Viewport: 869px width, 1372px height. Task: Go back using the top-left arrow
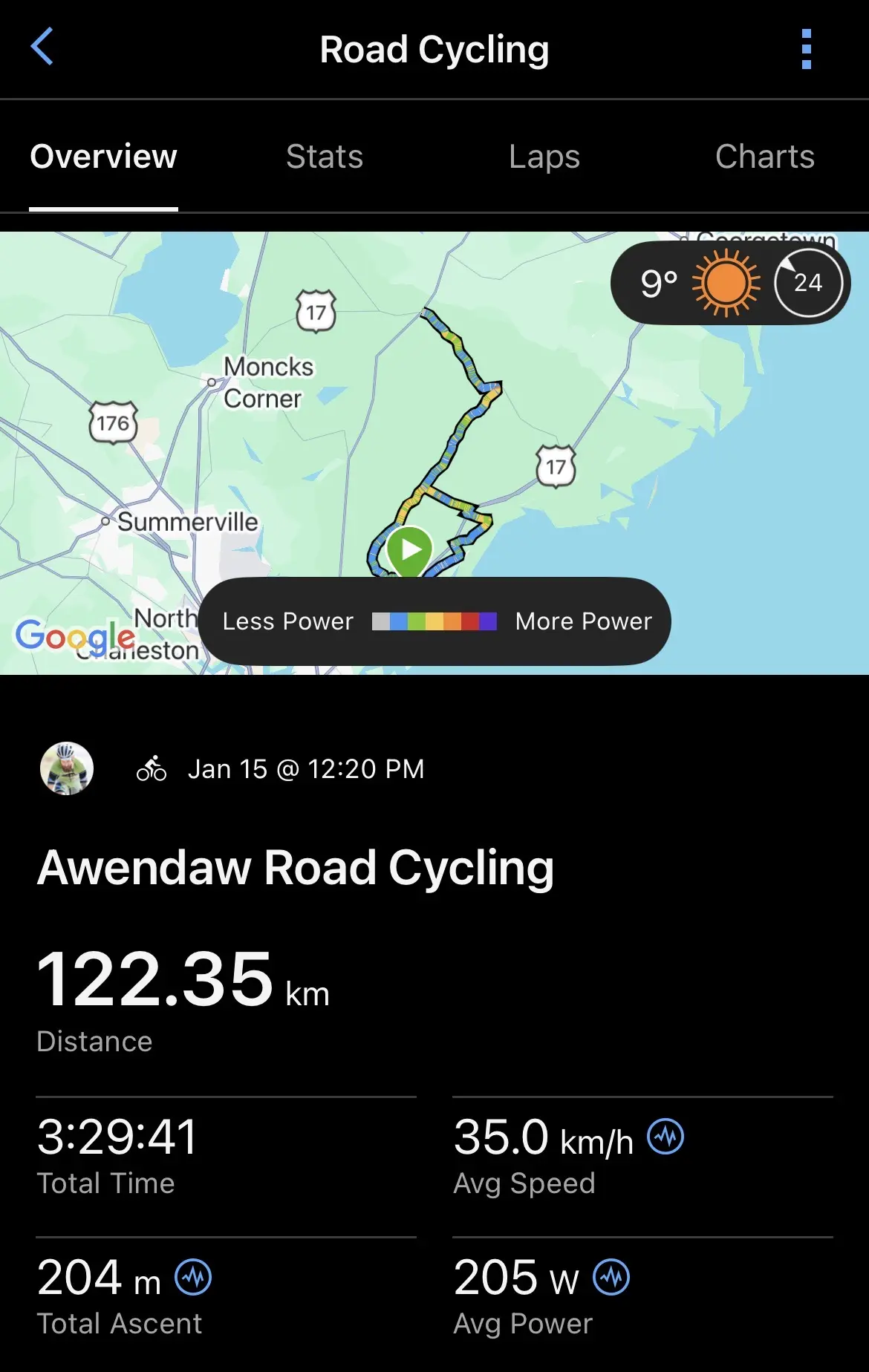tap(42, 47)
